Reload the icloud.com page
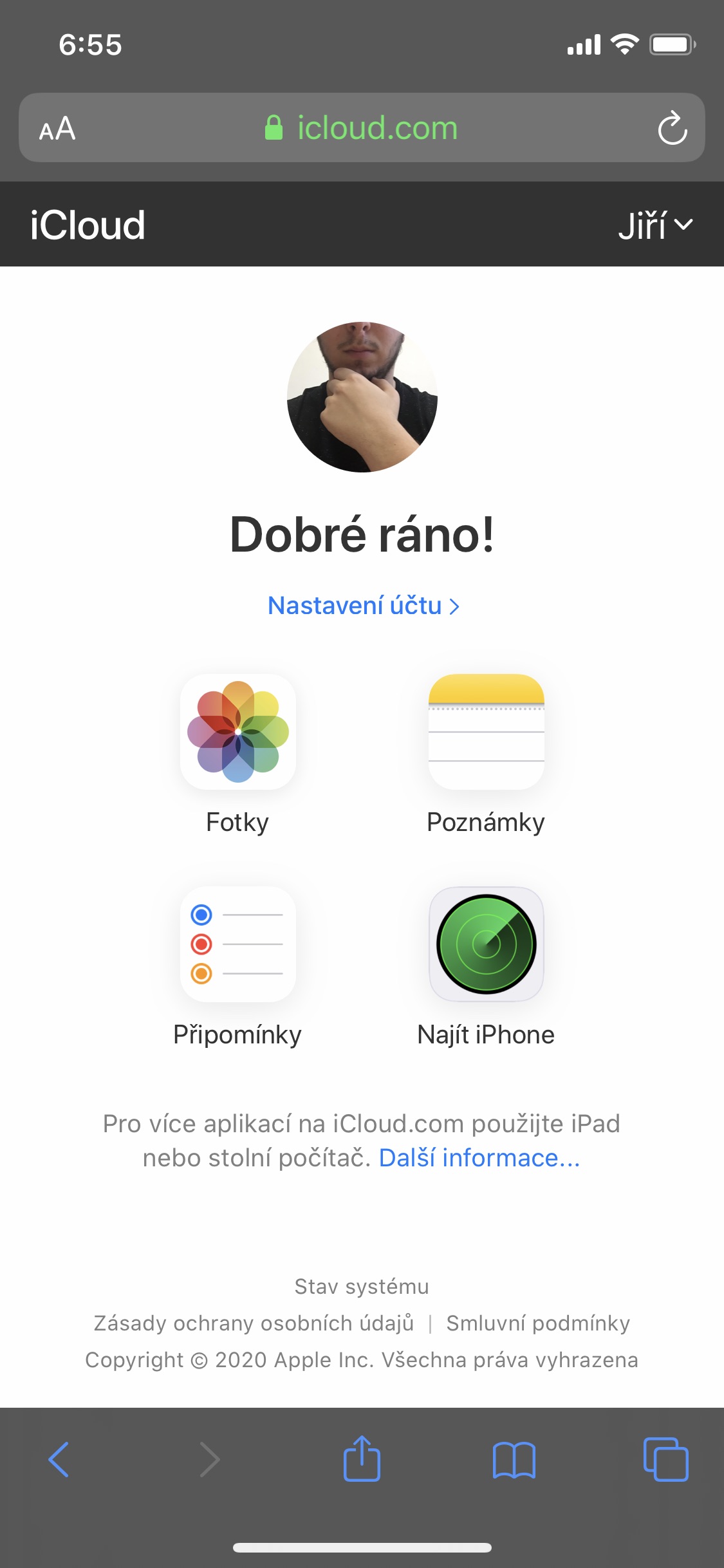 pyautogui.click(x=672, y=128)
